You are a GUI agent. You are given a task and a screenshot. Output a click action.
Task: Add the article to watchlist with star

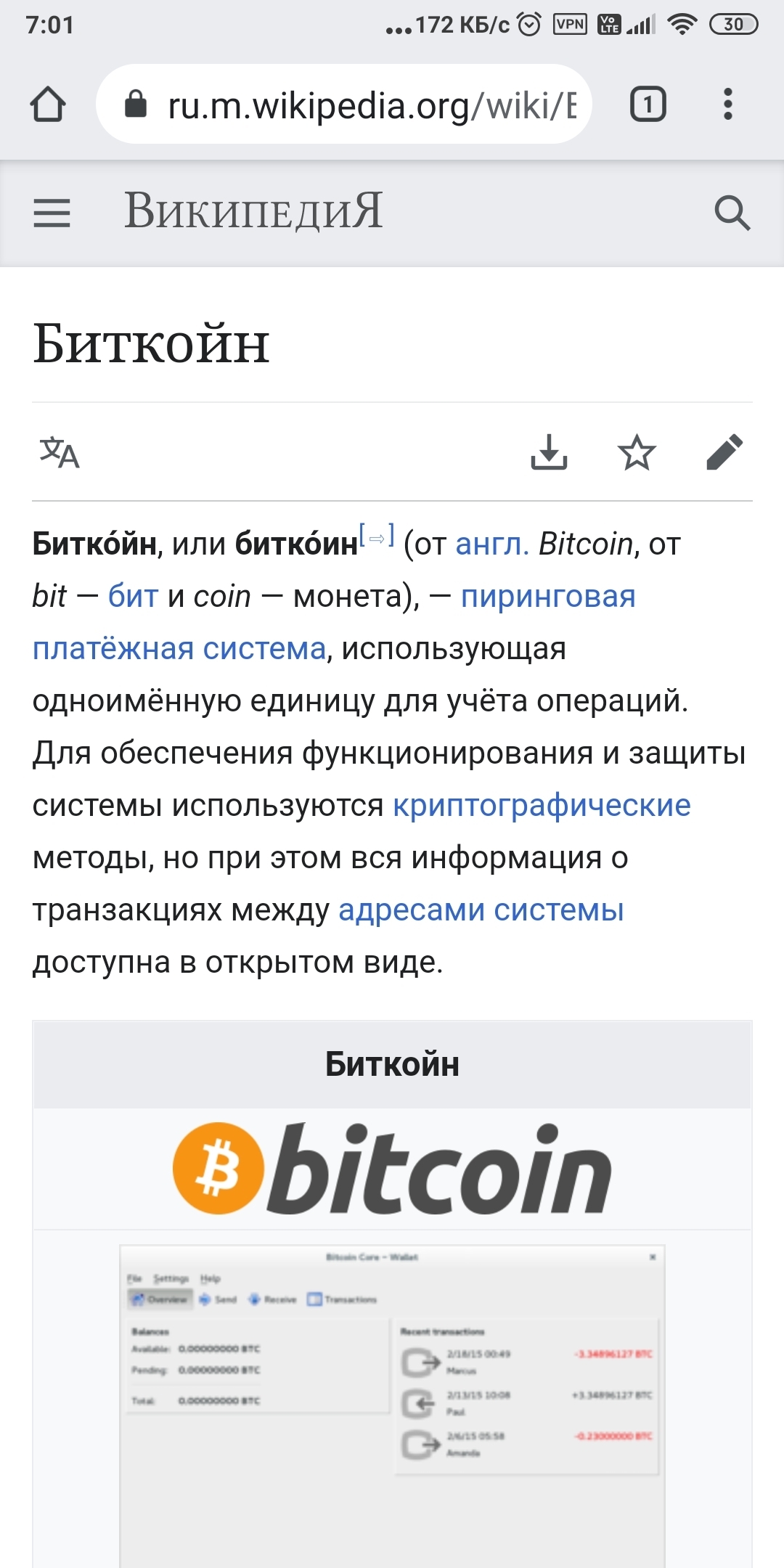tap(637, 453)
